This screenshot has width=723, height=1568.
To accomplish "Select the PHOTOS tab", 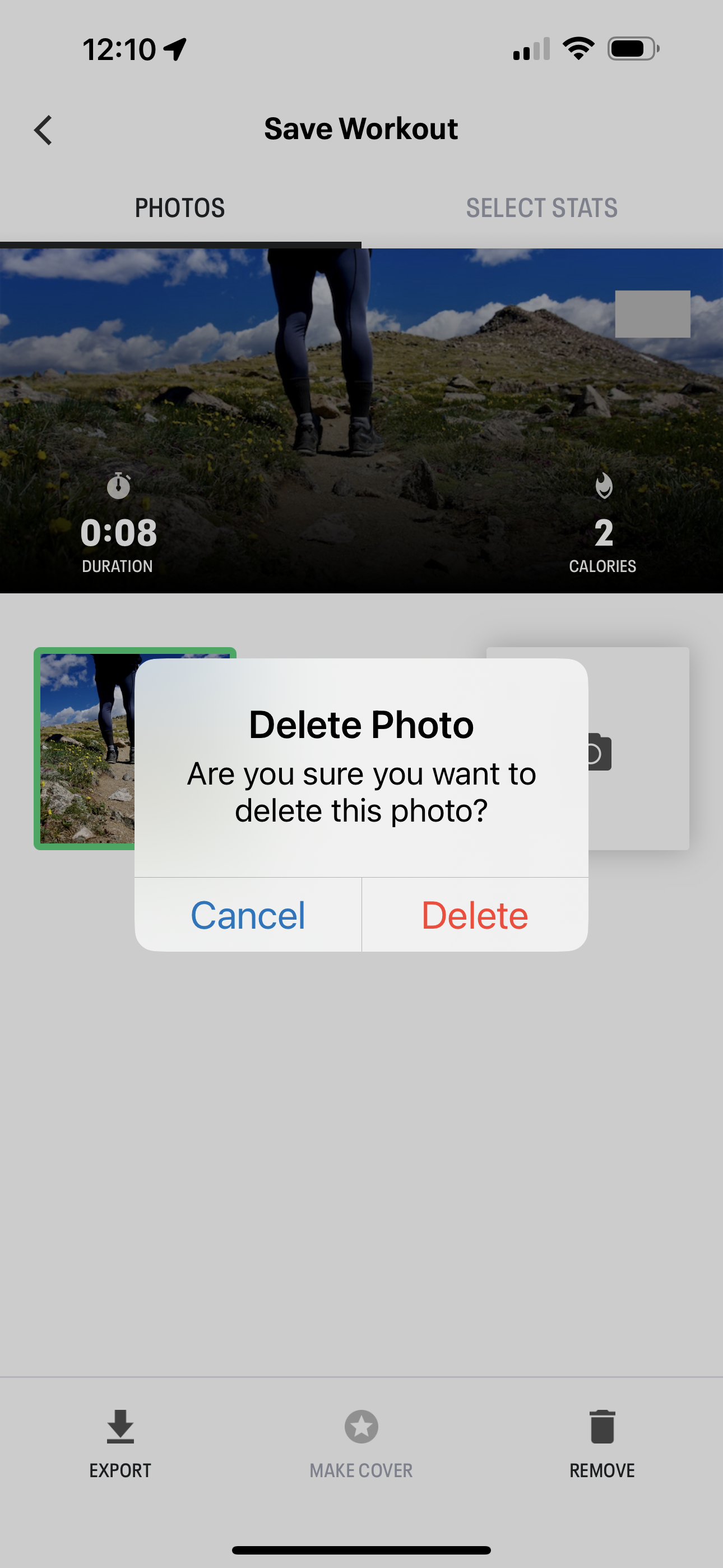I will click(x=180, y=207).
